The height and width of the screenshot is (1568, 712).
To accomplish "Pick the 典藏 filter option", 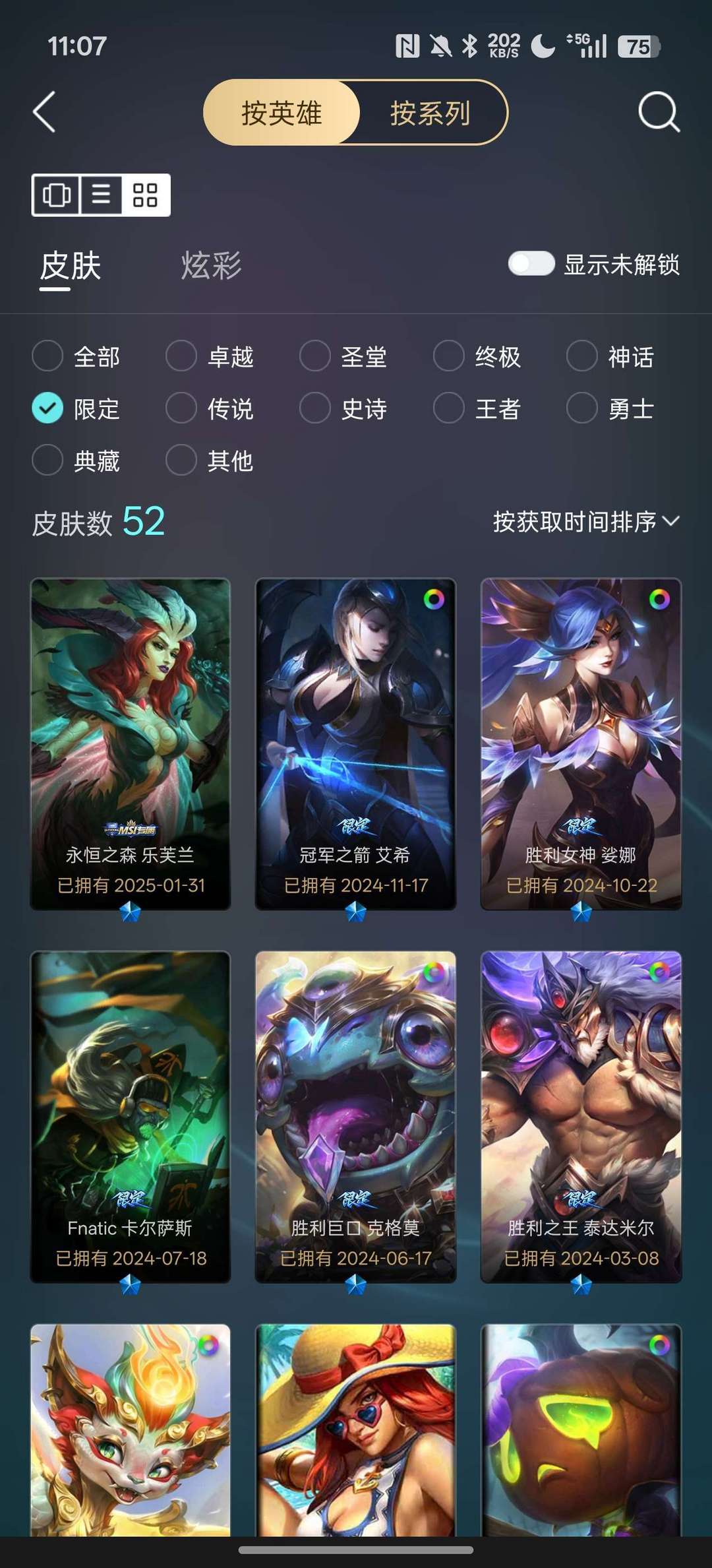I will pyautogui.click(x=76, y=460).
